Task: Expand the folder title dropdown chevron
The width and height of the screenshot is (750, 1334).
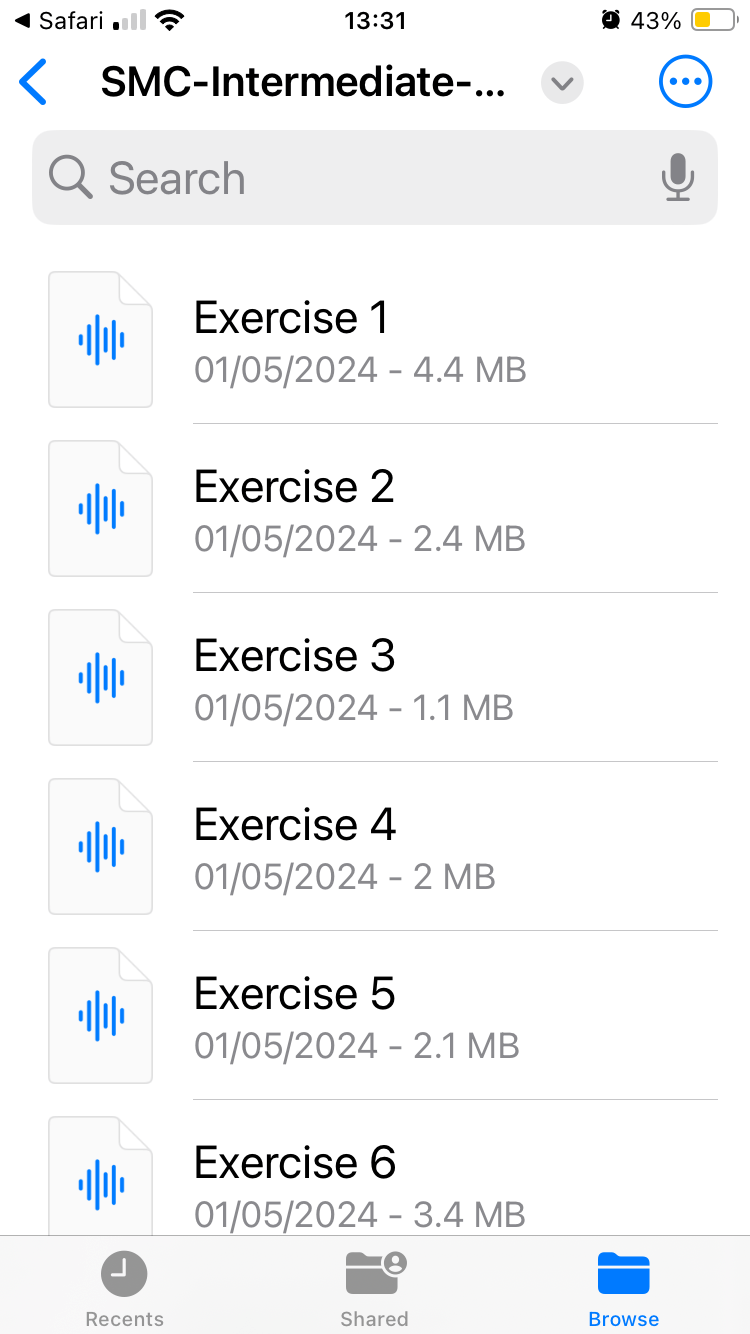Action: pos(562,83)
